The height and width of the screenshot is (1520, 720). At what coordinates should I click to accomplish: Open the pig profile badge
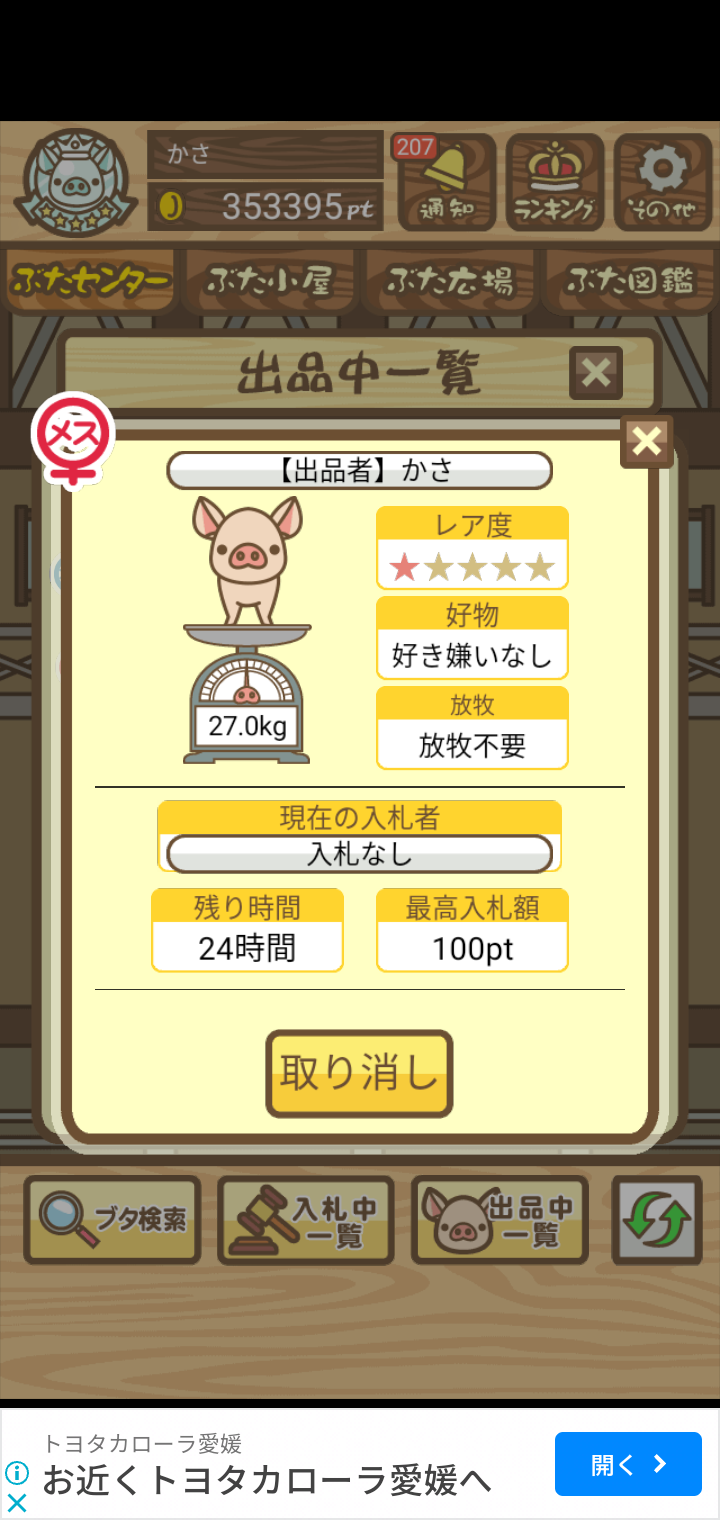coord(76,183)
